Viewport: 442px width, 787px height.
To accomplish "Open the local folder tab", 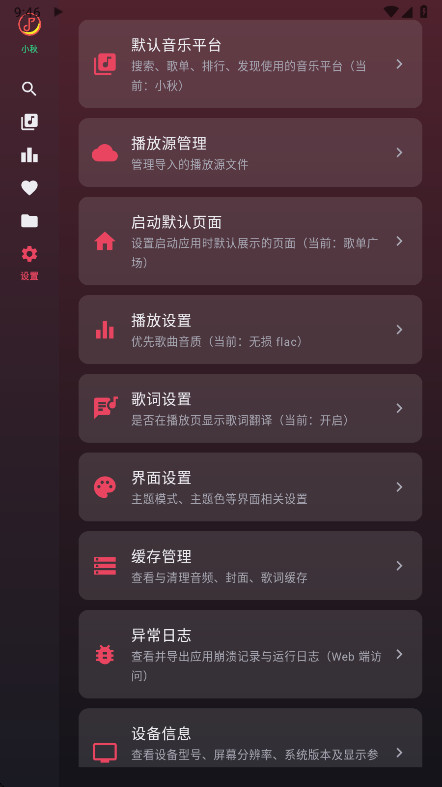I will (29, 221).
